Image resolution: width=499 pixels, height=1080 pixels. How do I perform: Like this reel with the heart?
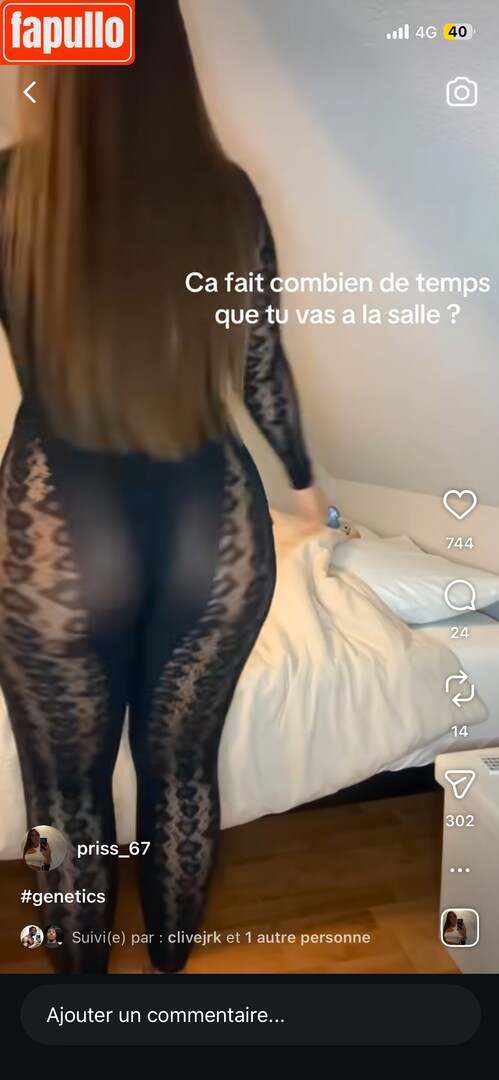tap(460, 504)
